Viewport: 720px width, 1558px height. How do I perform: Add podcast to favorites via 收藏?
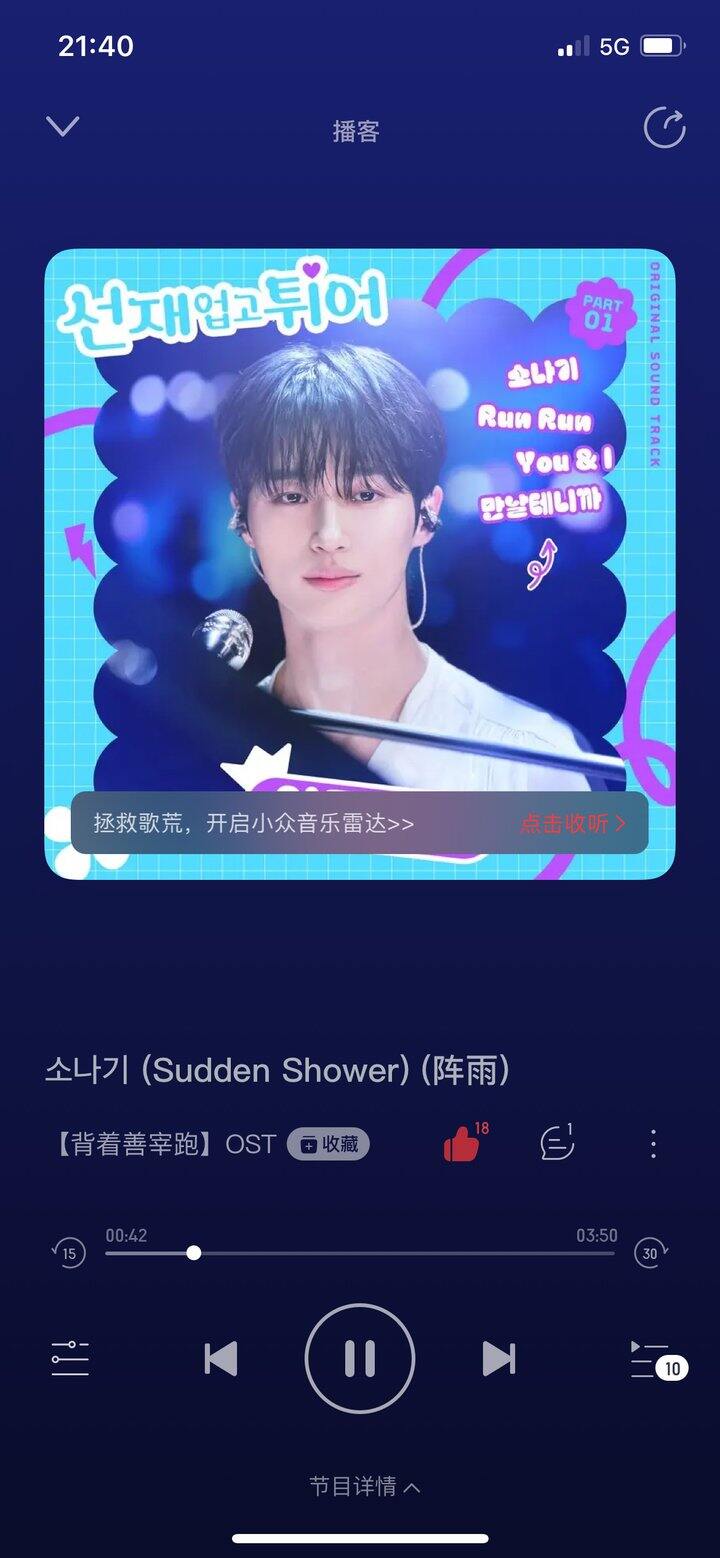click(328, 1144)
